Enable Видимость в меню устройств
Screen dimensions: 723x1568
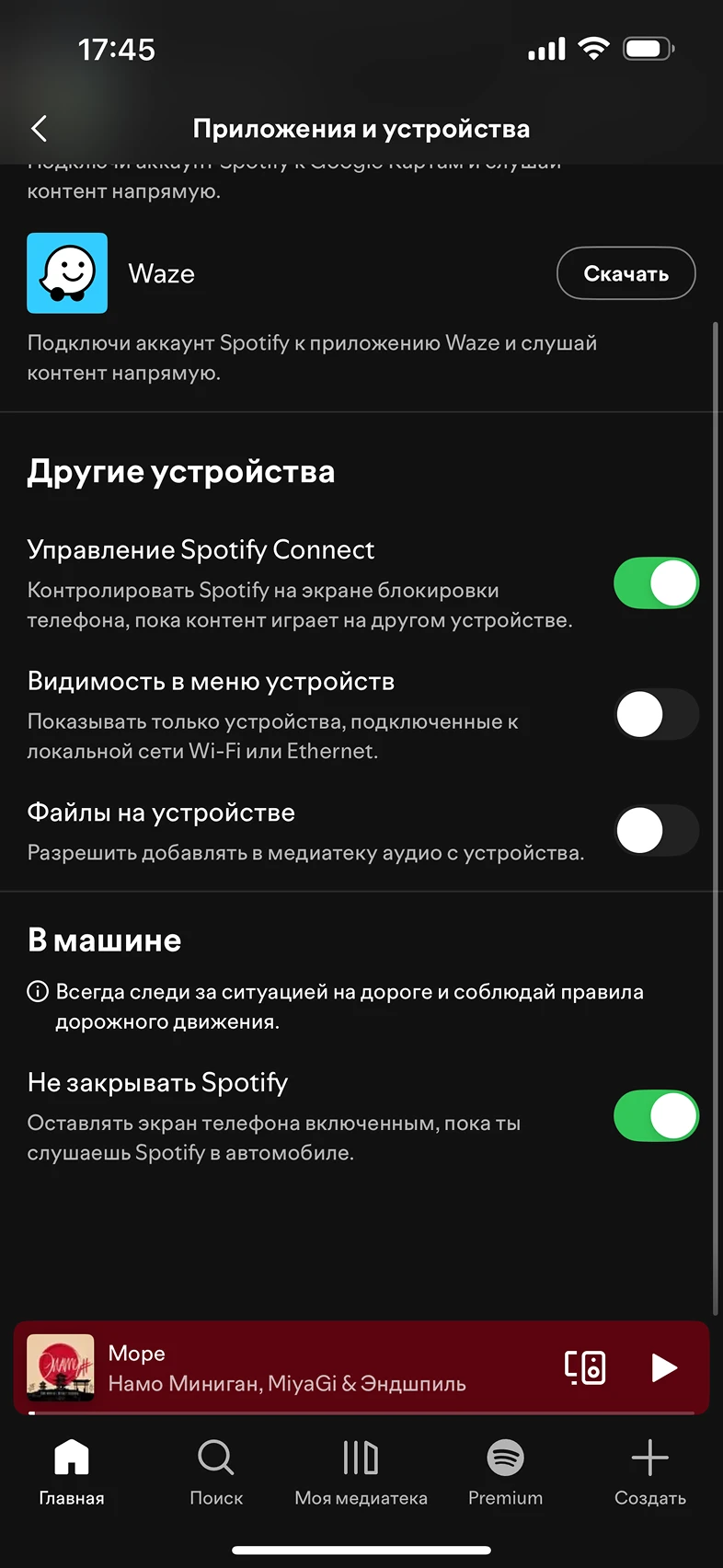(x=656, y=714)
